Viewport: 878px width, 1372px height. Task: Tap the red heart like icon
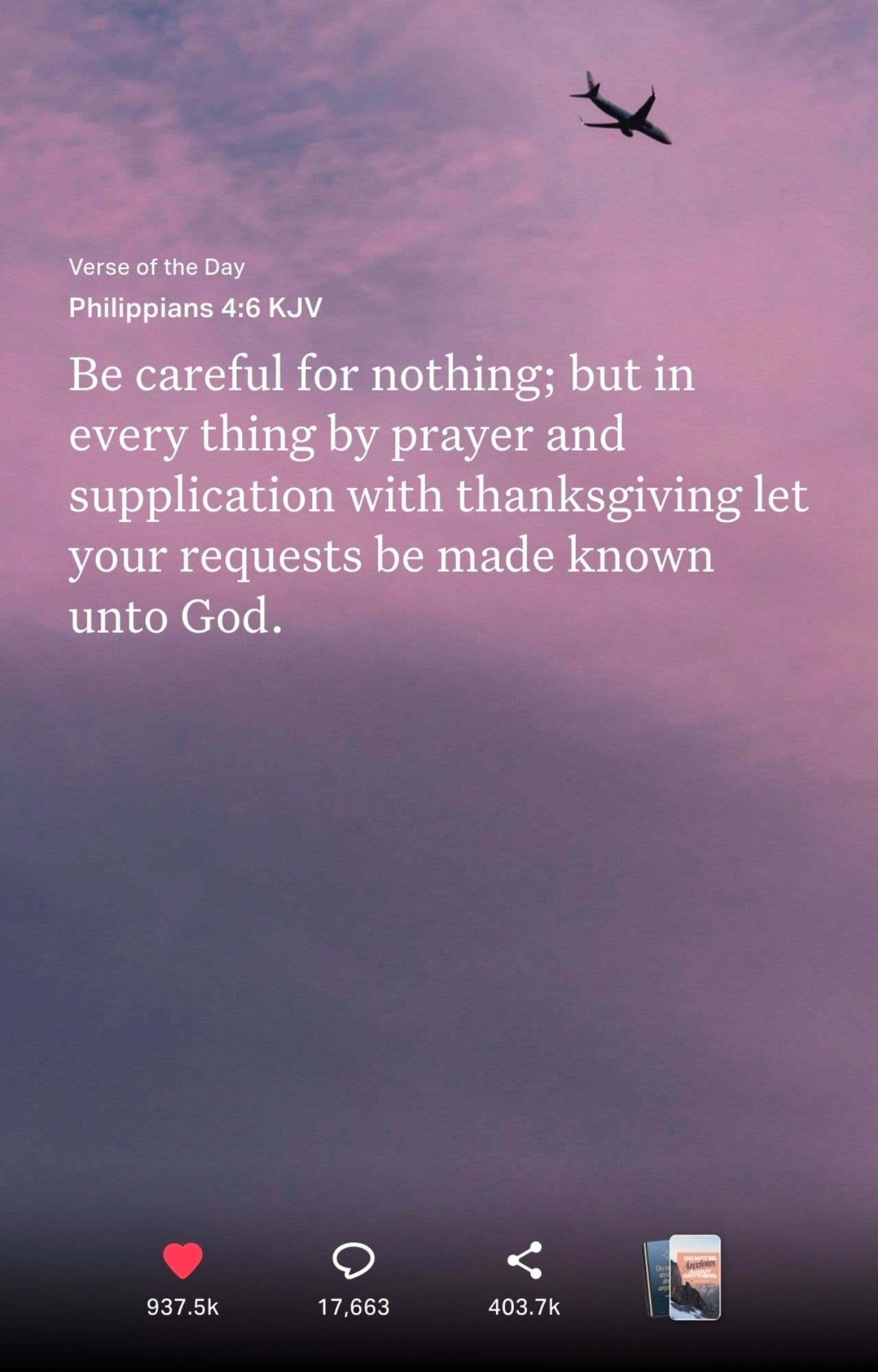pos(182,1261)
